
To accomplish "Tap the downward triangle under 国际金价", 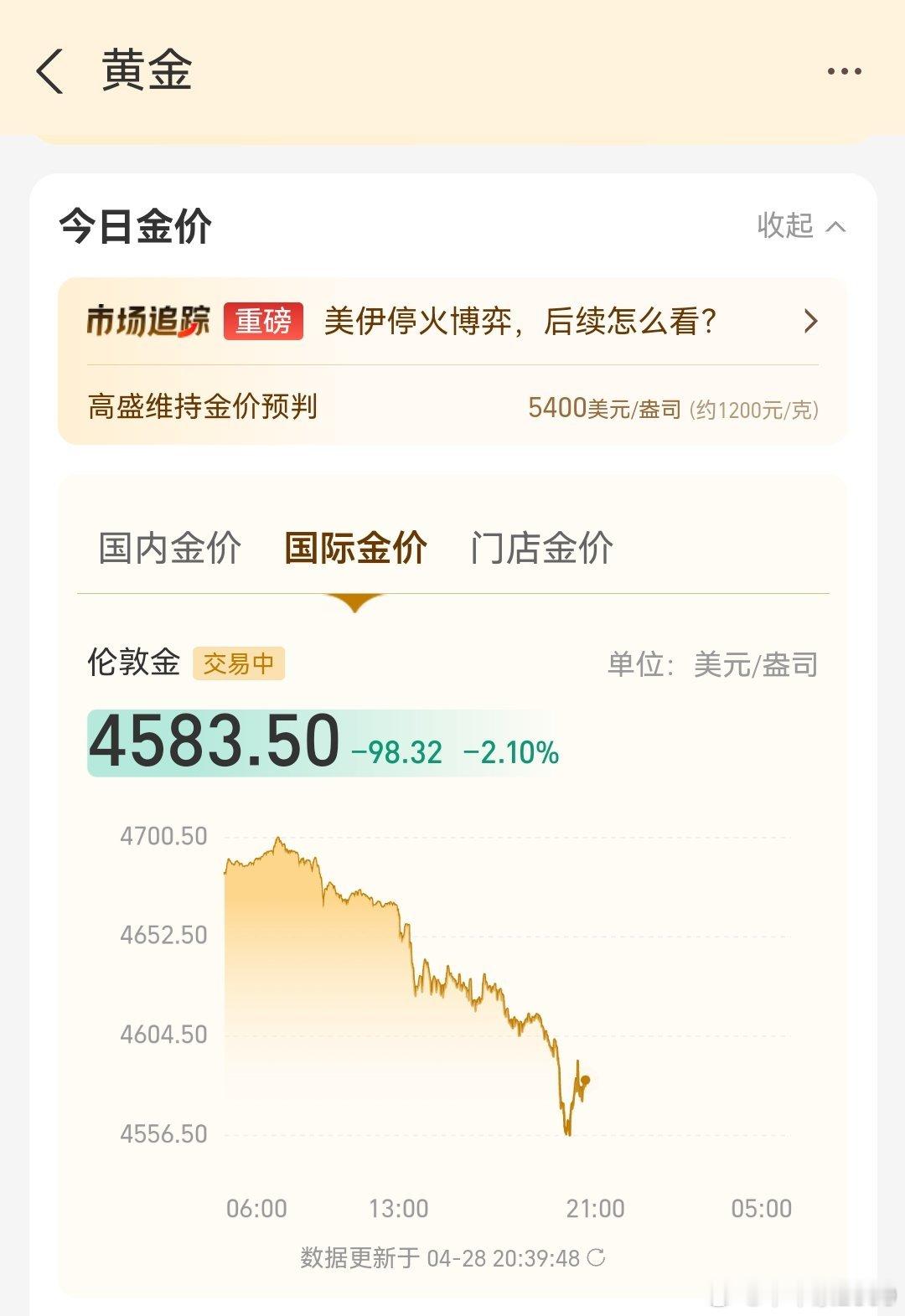I will pos(355,601).
